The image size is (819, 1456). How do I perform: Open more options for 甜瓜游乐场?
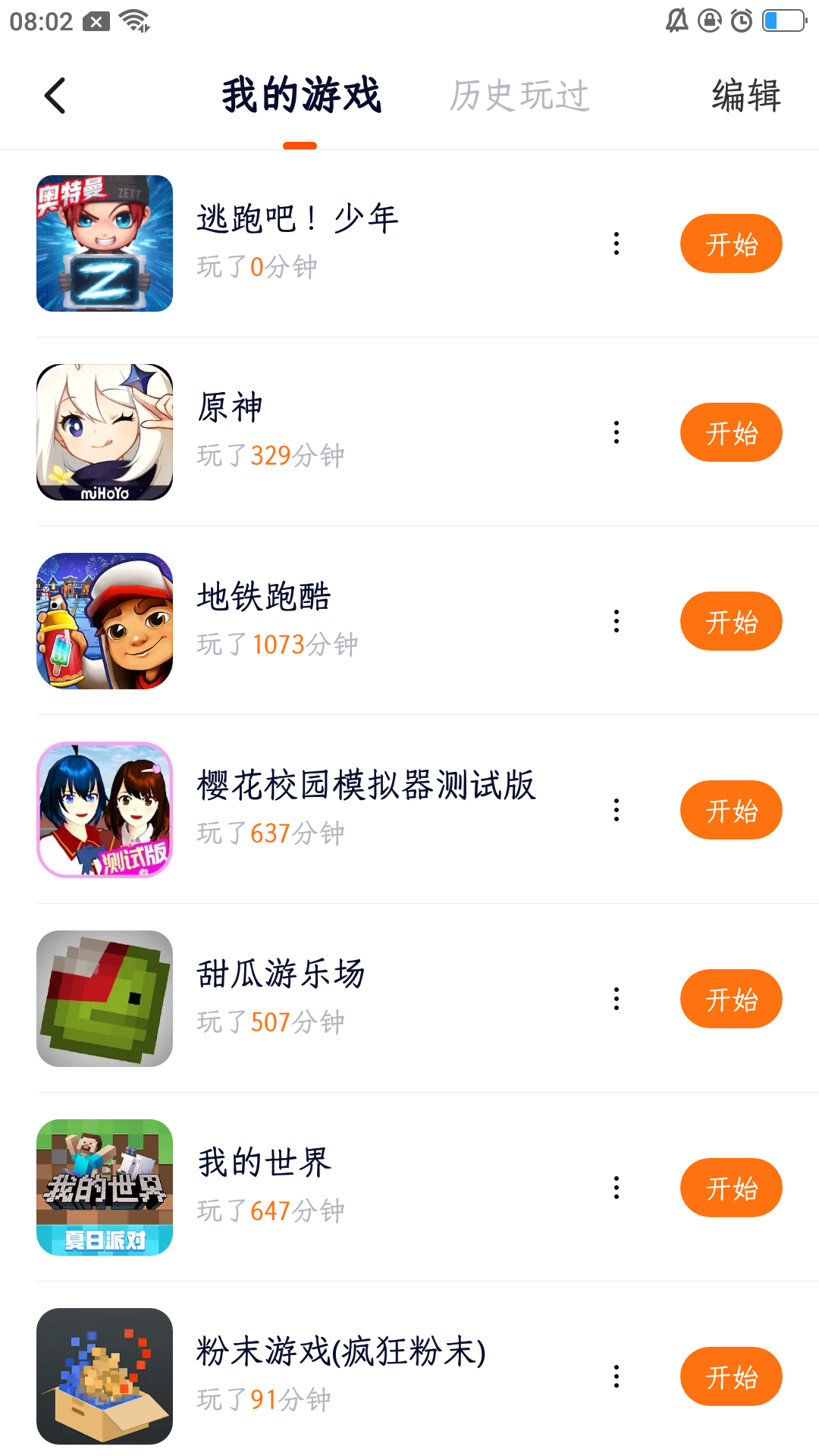coord(617,999)
